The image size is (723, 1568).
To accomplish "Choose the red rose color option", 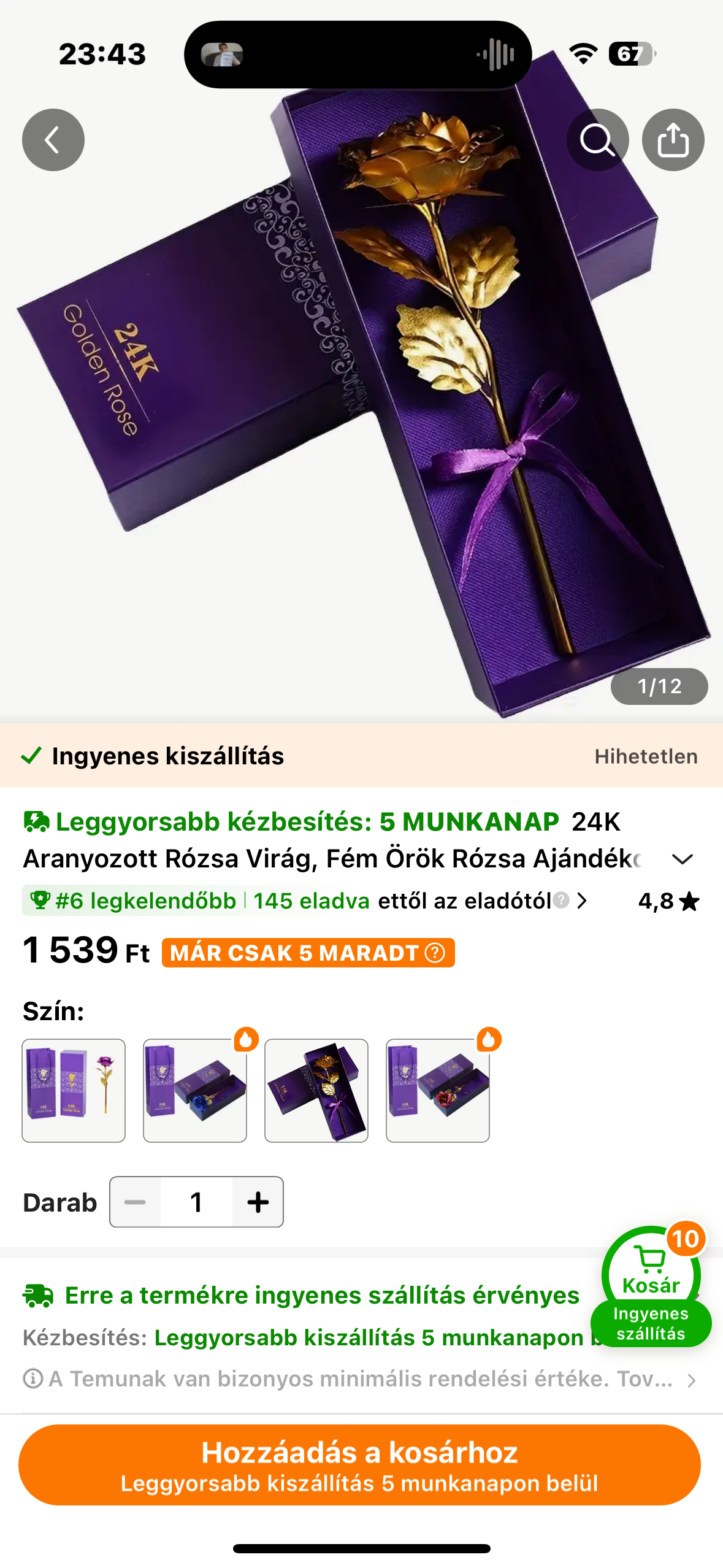I will 438,1090.
